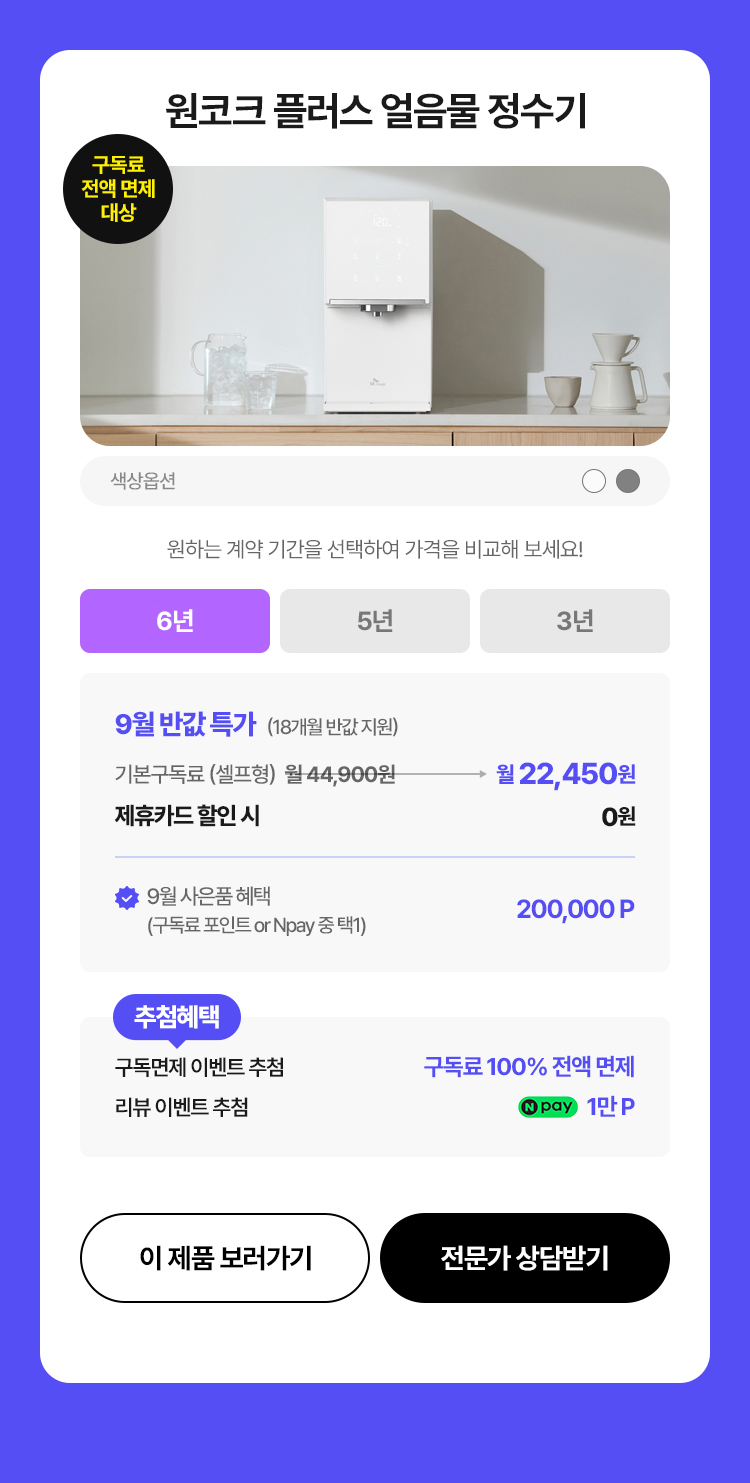Choose the white color option
Screen dimensions: 750x1483
pyautogui.click(x=594, y=481)
